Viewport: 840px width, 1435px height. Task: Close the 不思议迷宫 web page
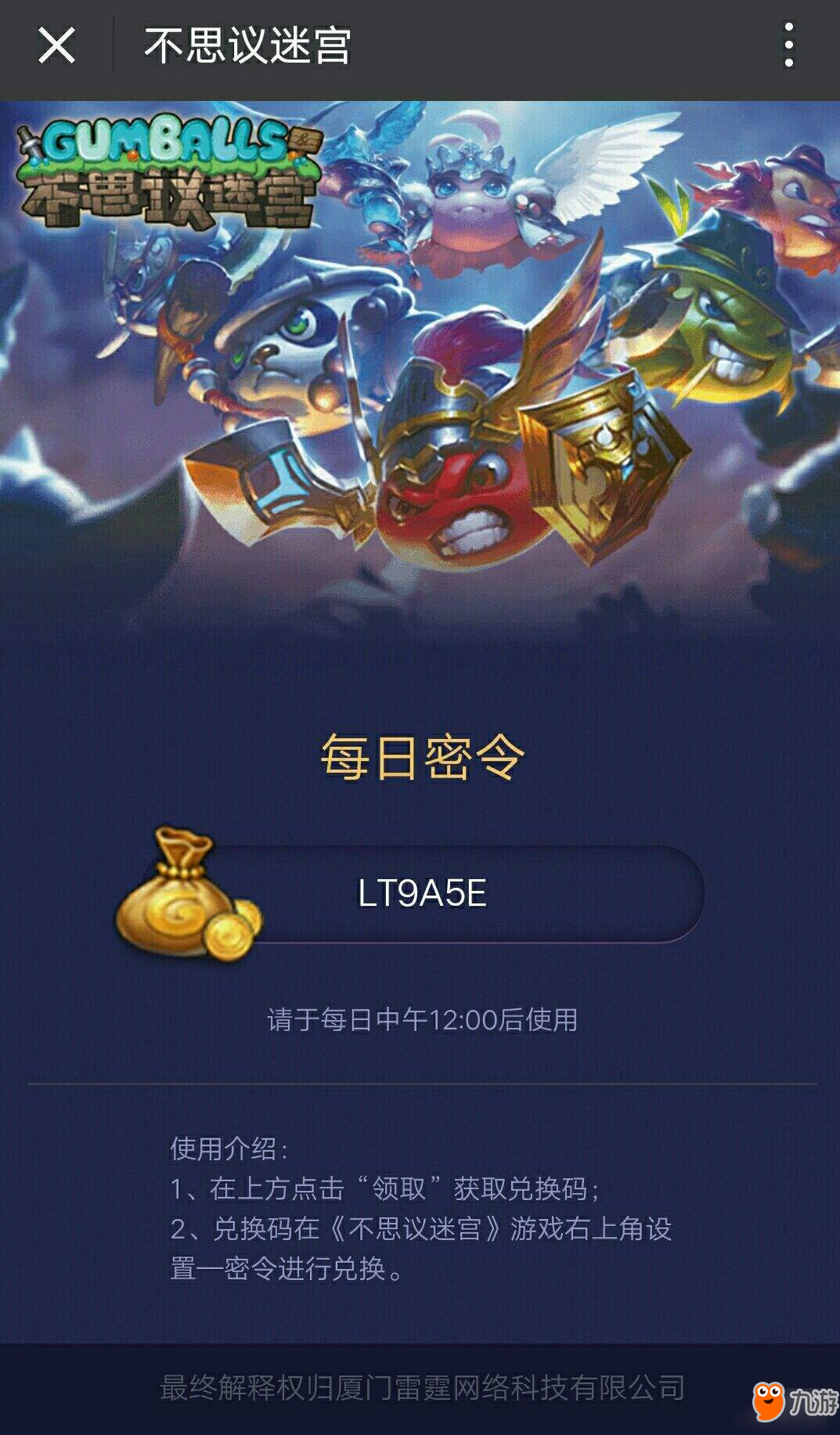[56, 45]
